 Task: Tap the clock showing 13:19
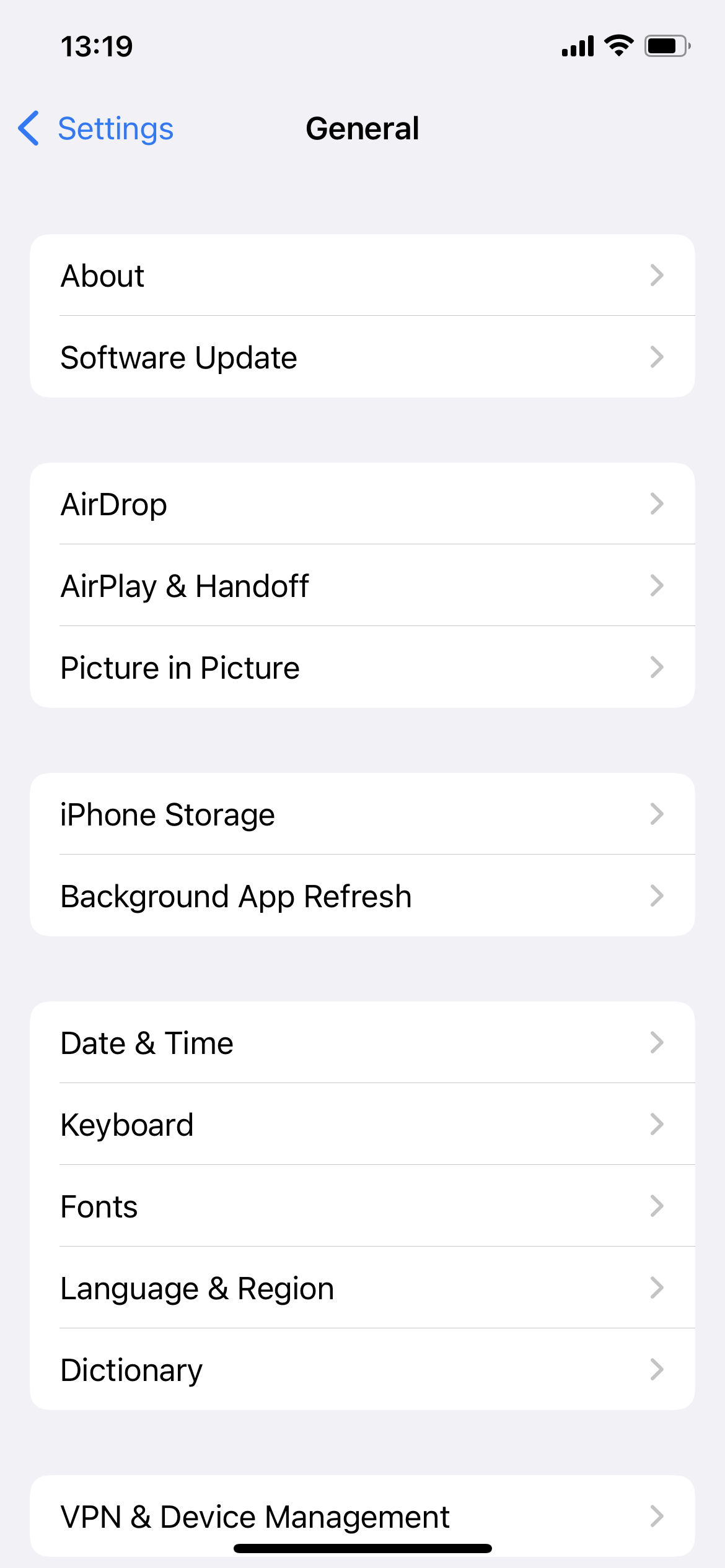(97, 46)
